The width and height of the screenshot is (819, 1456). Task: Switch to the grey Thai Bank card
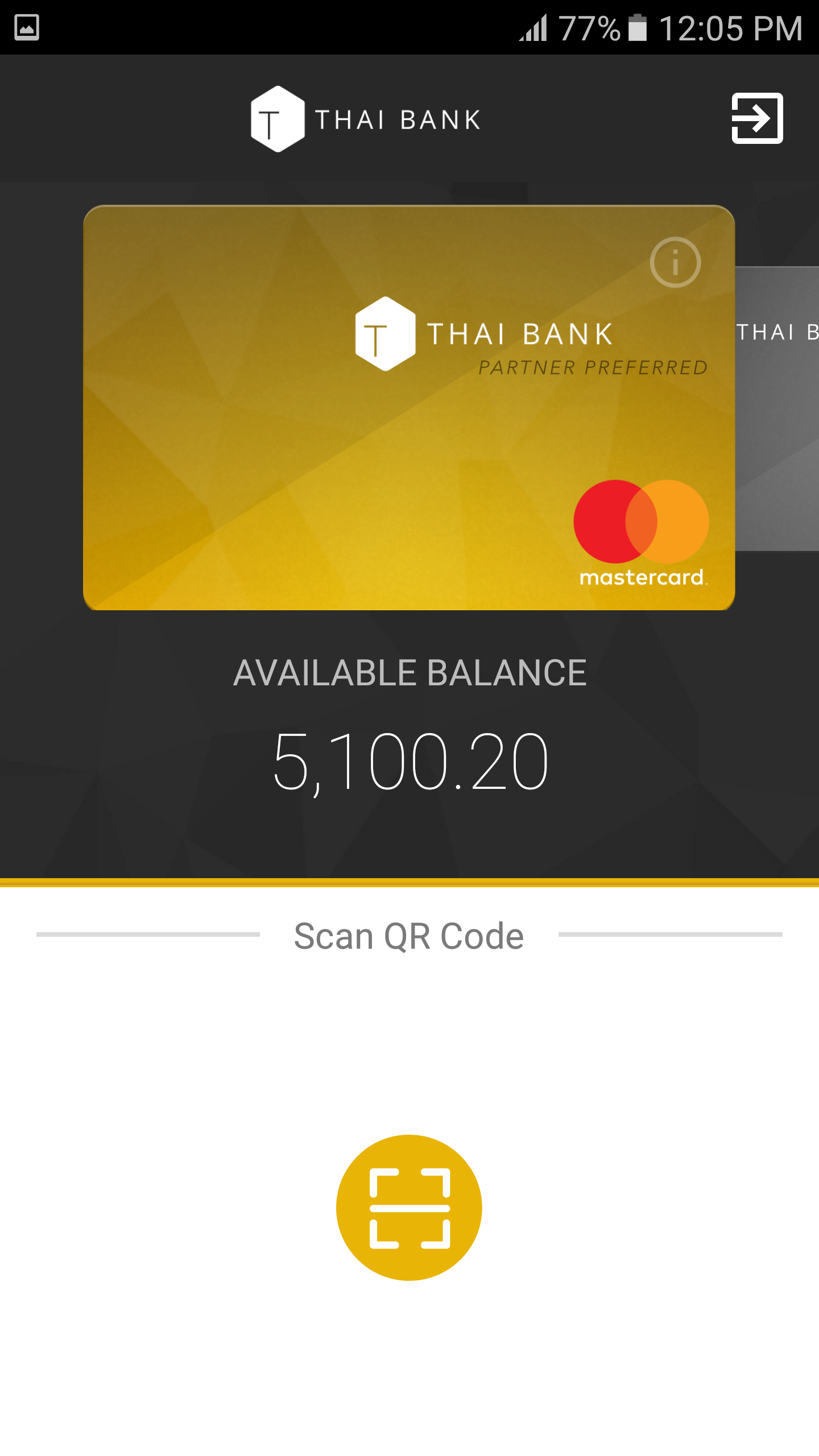[778, 408]
